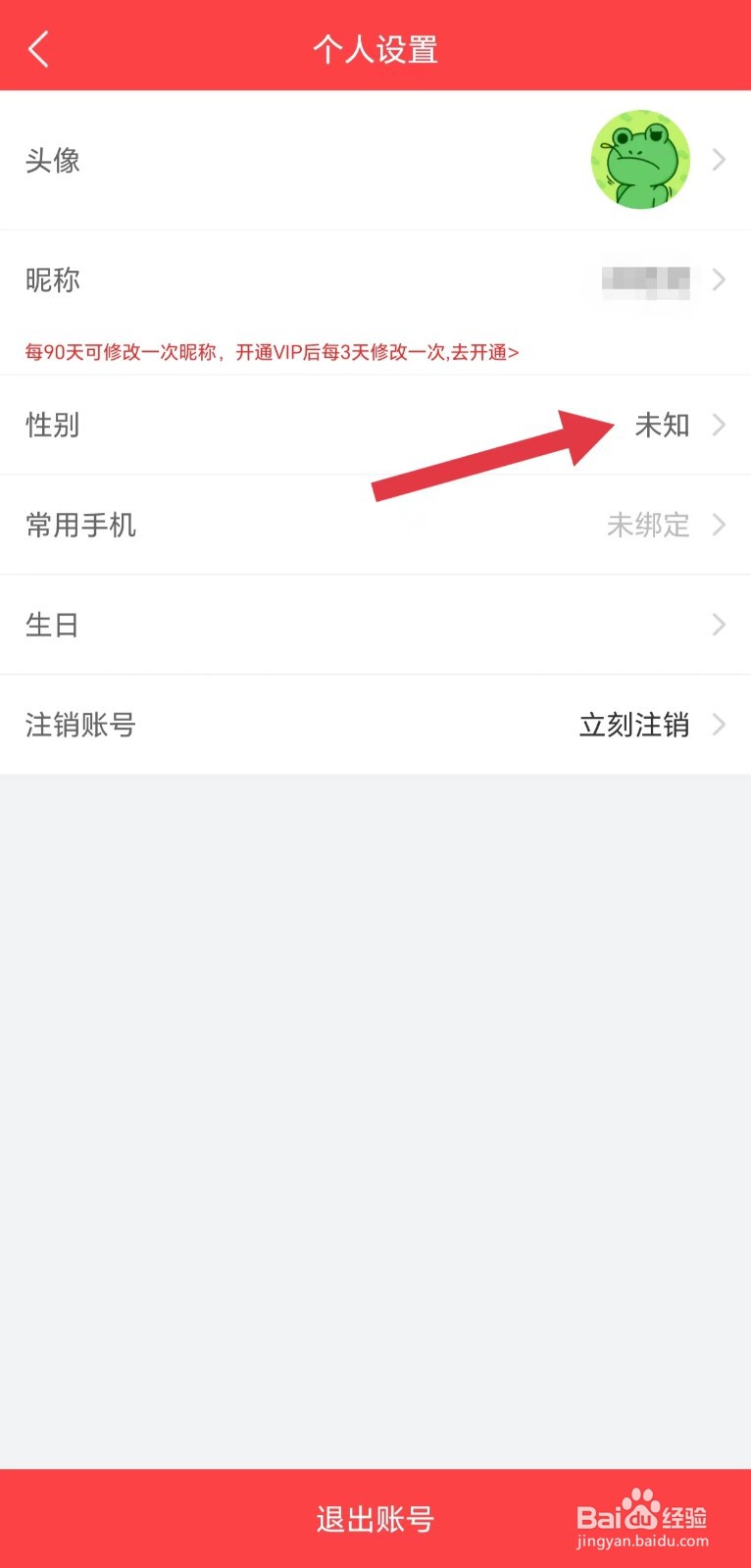This screenshot has width=751, height=1568.
Task: Click the 个人设置 title bar
Action: click(375, 46)
